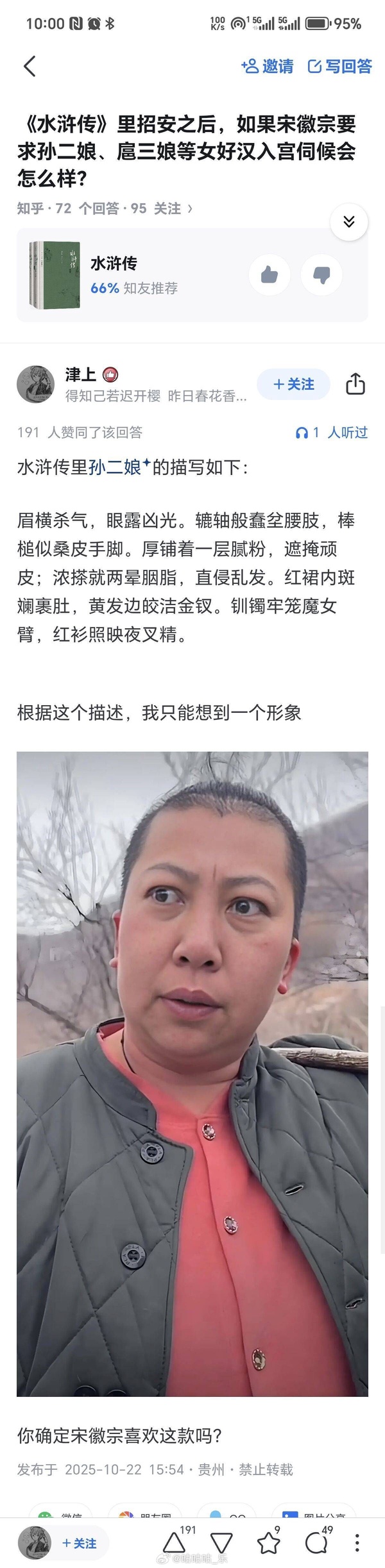Open 津上's profile from the author name

[x=81, y=374]
